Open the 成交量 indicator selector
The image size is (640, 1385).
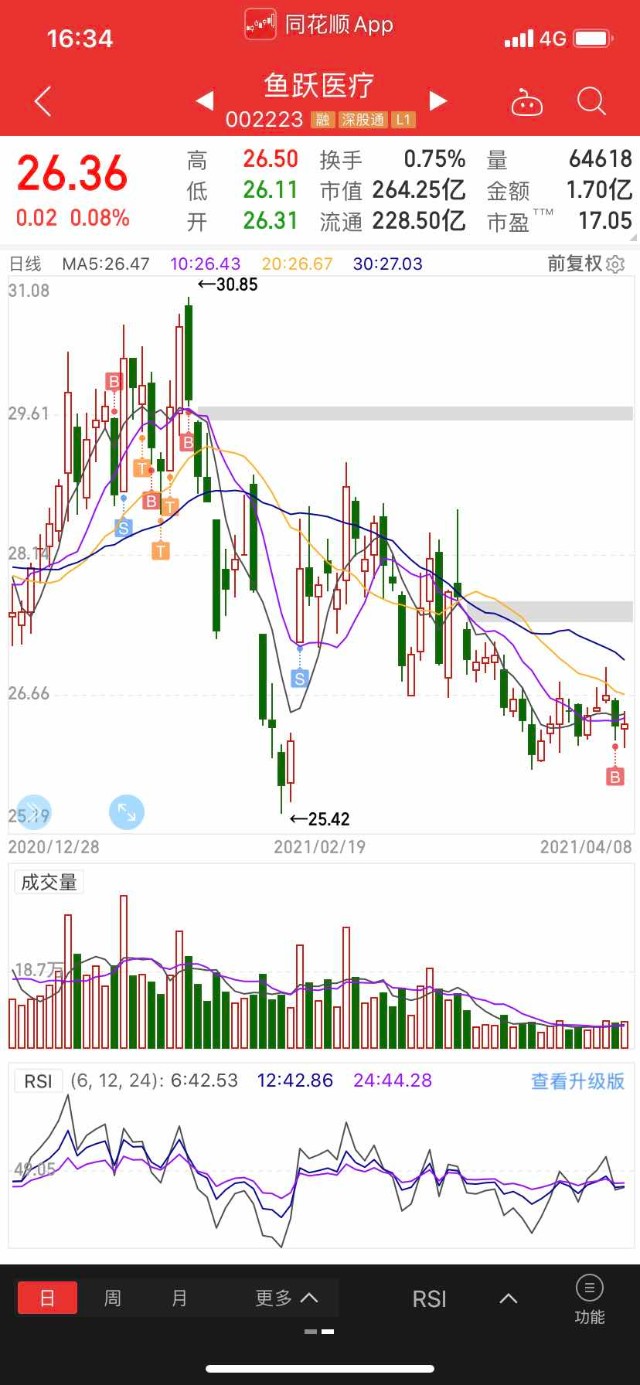coord(48,882)
